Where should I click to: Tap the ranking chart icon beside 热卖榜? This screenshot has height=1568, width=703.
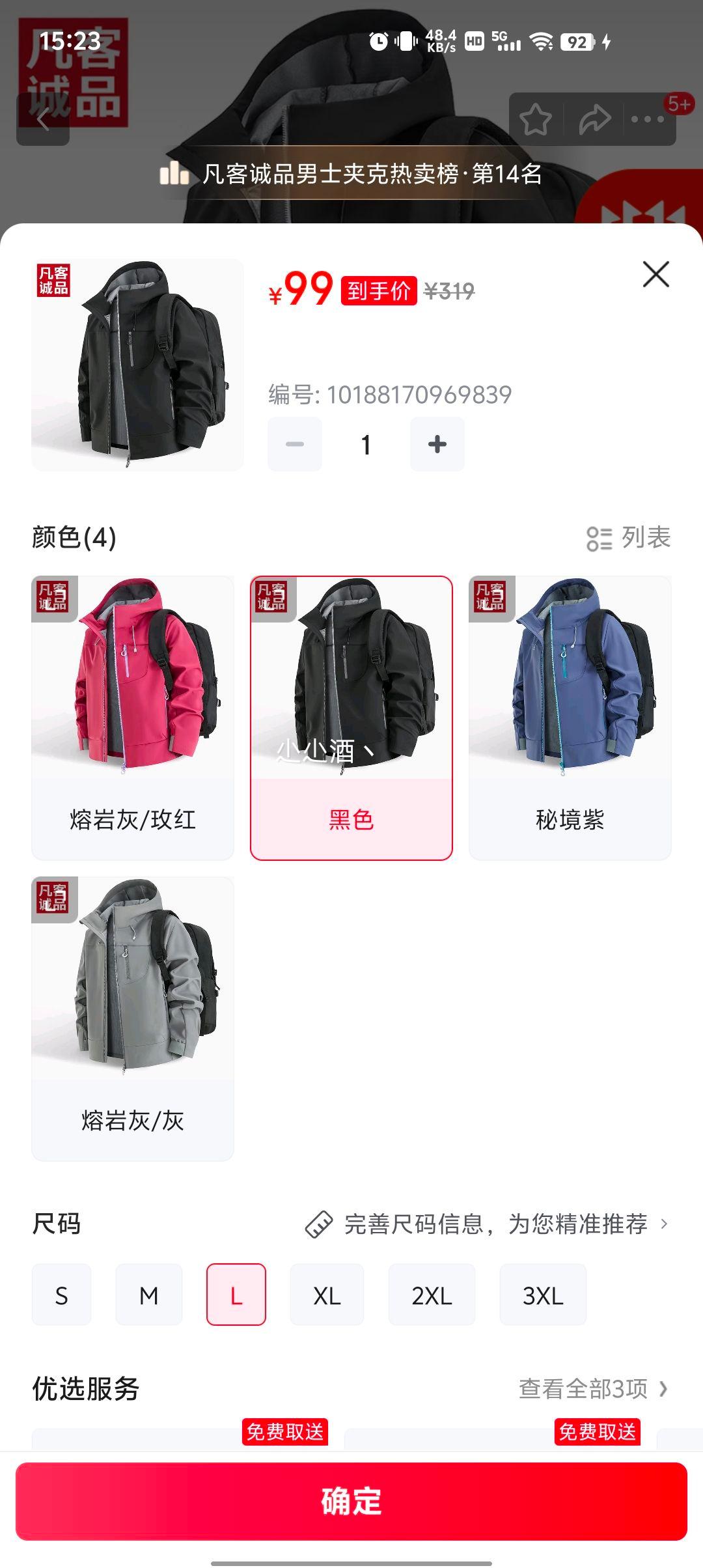[172, 174]
